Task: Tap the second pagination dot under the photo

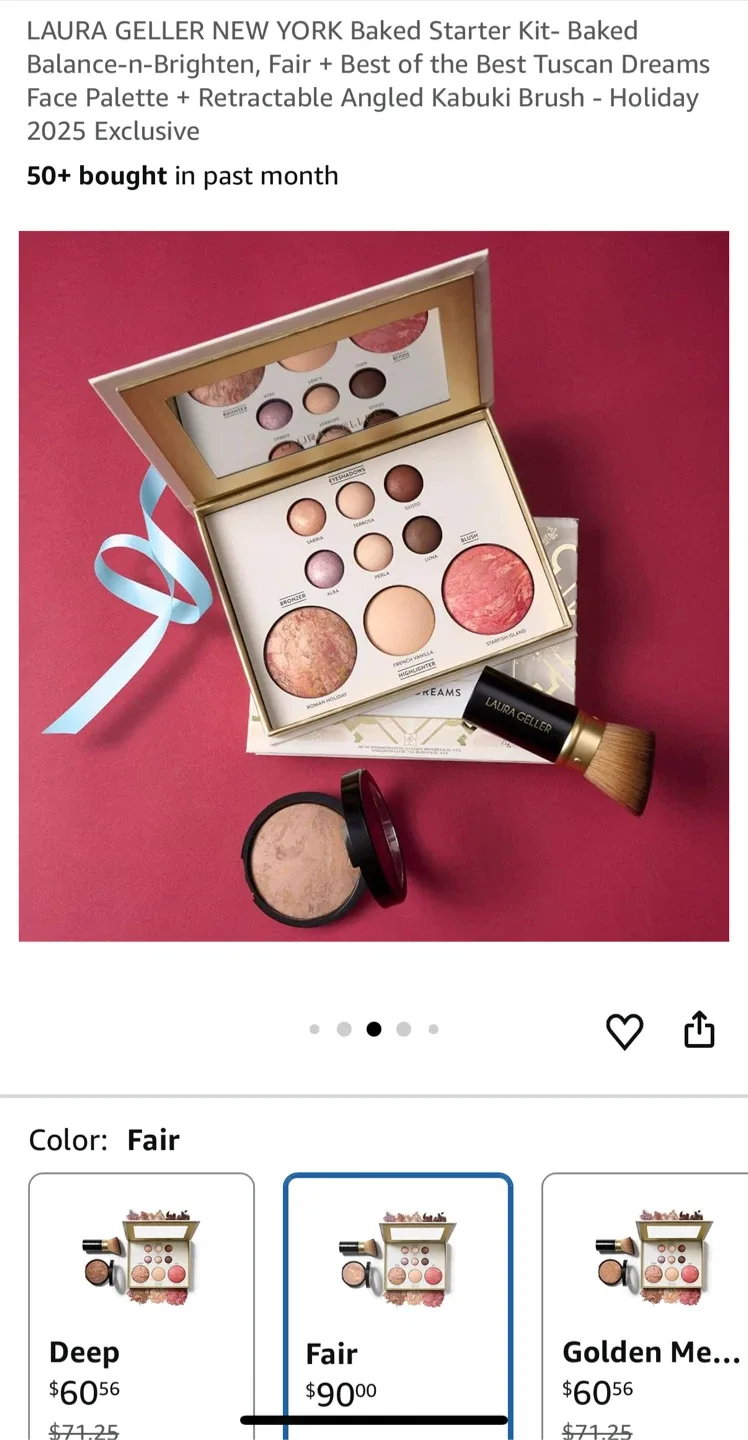Action: (x=344, y=1028)
